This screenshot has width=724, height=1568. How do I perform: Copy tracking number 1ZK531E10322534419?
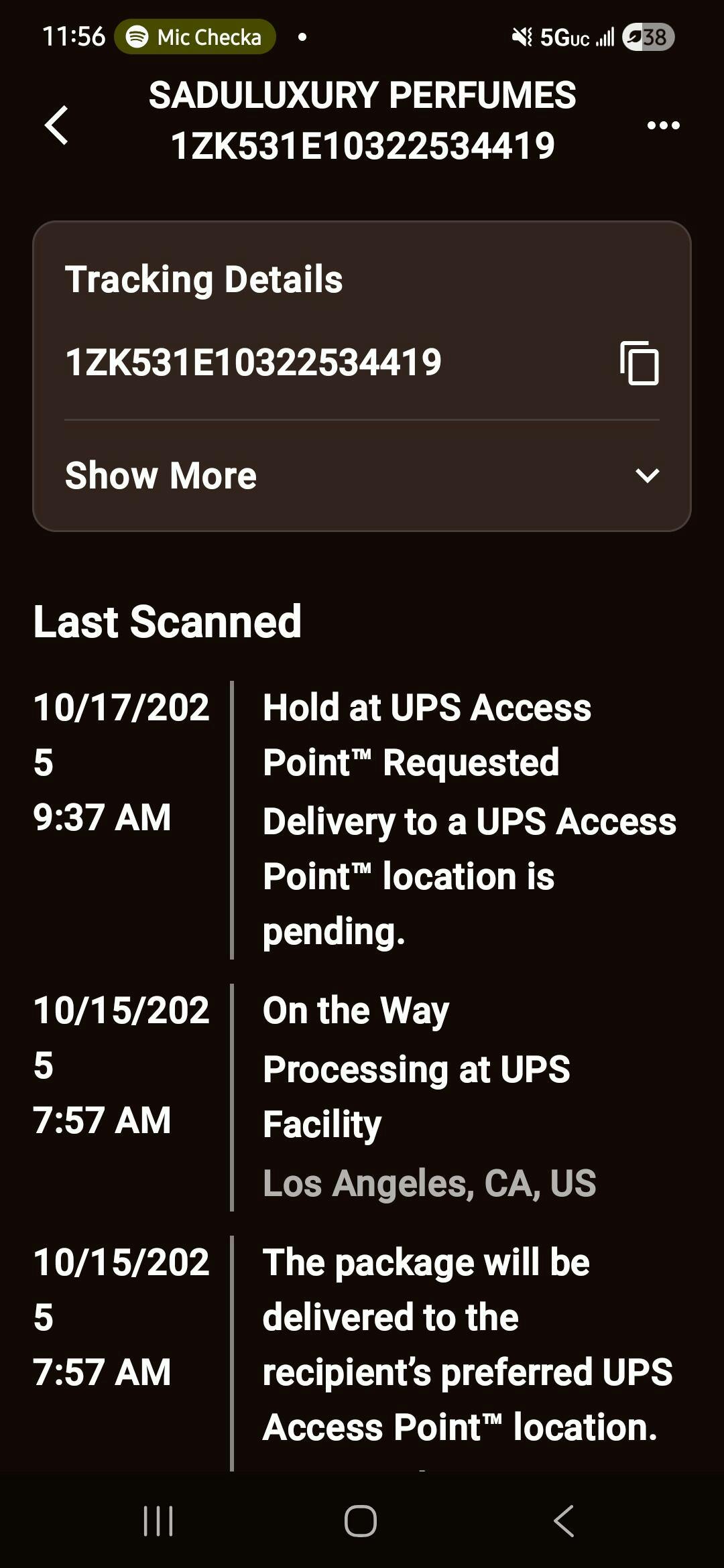click(639, 363)
